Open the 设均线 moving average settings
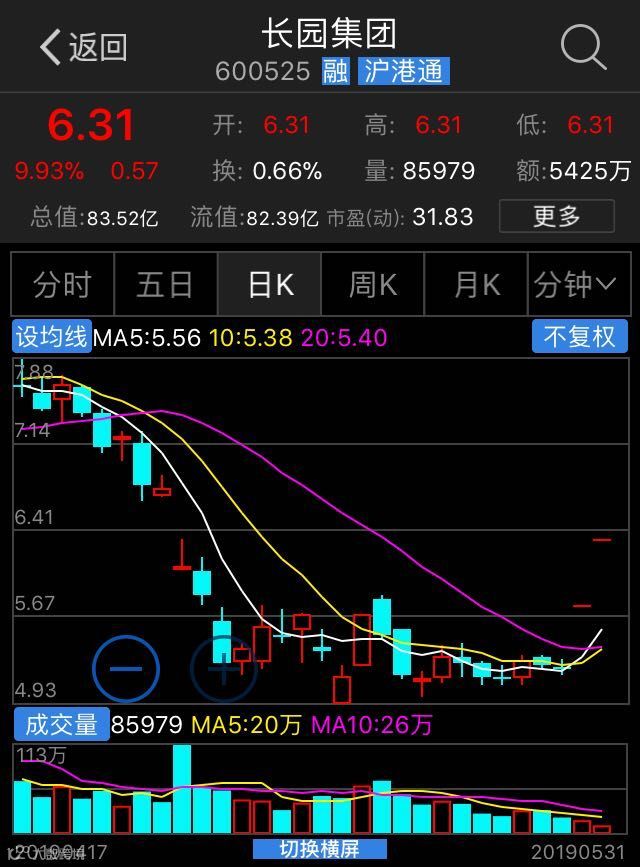 pyautogui.click(x=51, y=336)
